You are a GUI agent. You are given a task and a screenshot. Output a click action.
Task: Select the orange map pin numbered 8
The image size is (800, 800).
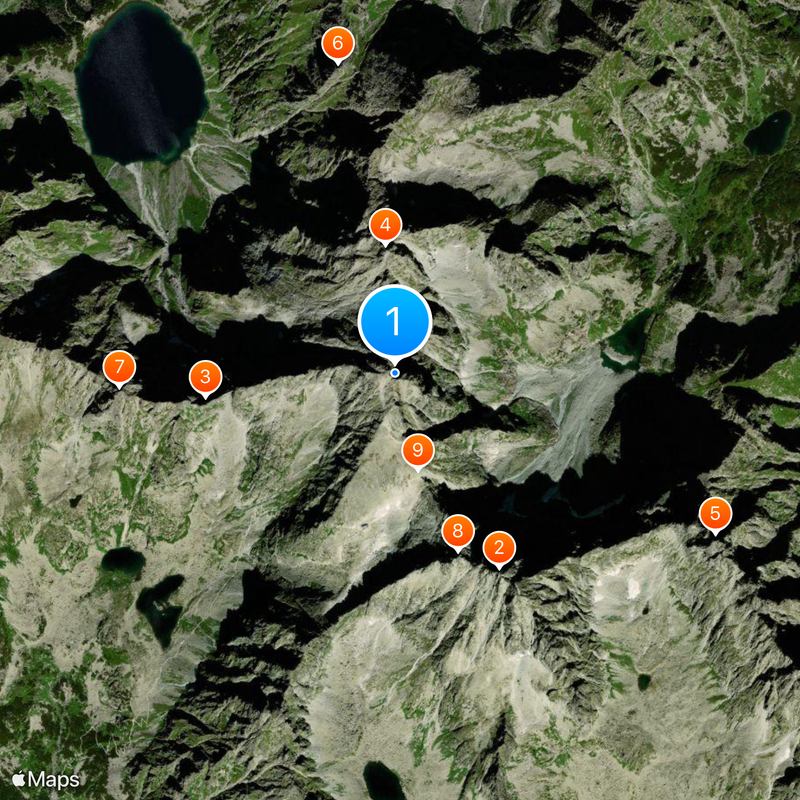pos(458,531)
